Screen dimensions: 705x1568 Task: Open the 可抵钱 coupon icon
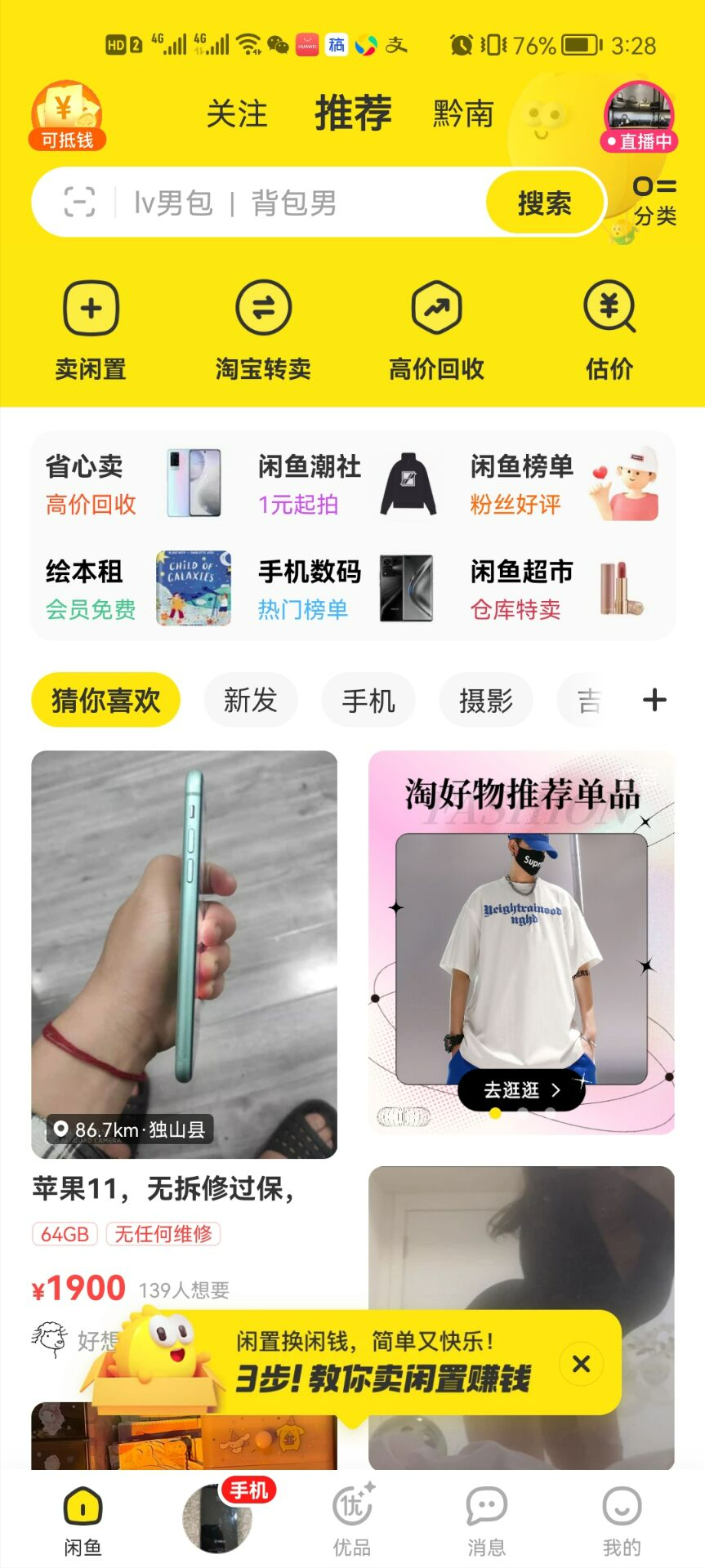click(x=67, y=116)
